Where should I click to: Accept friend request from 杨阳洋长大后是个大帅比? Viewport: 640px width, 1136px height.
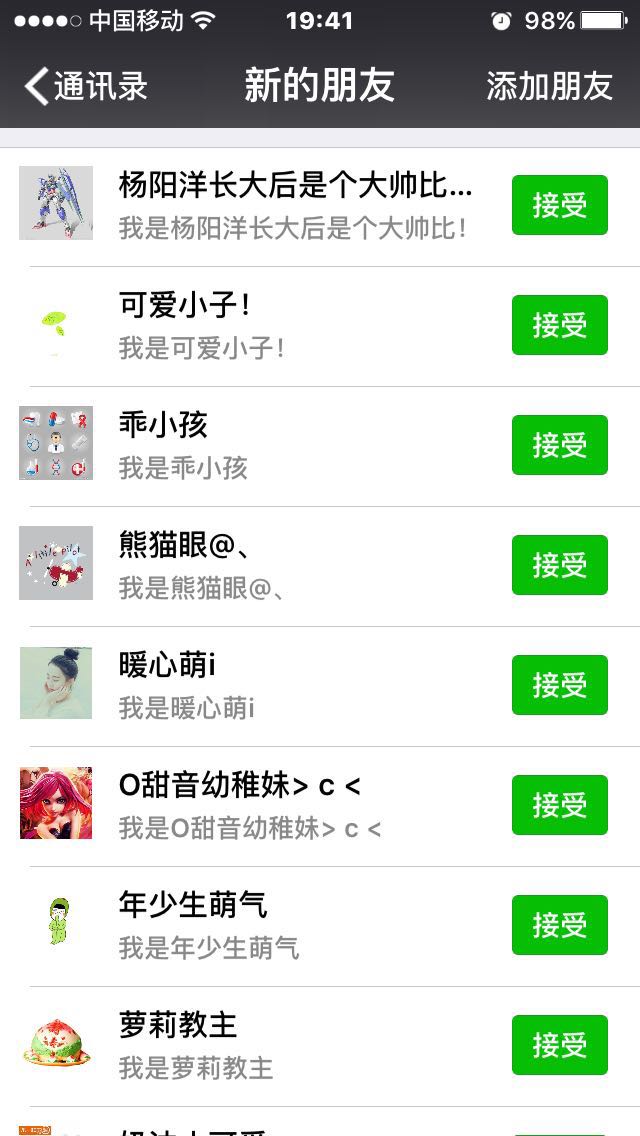(559, 205)
